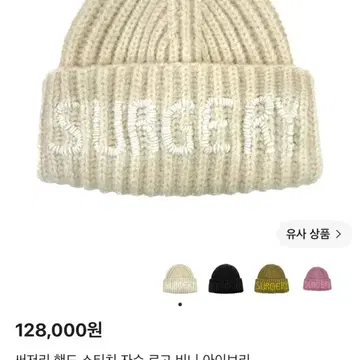Select the olive beanie color thumbnail
360x360 pixels.
coord(272,279)
